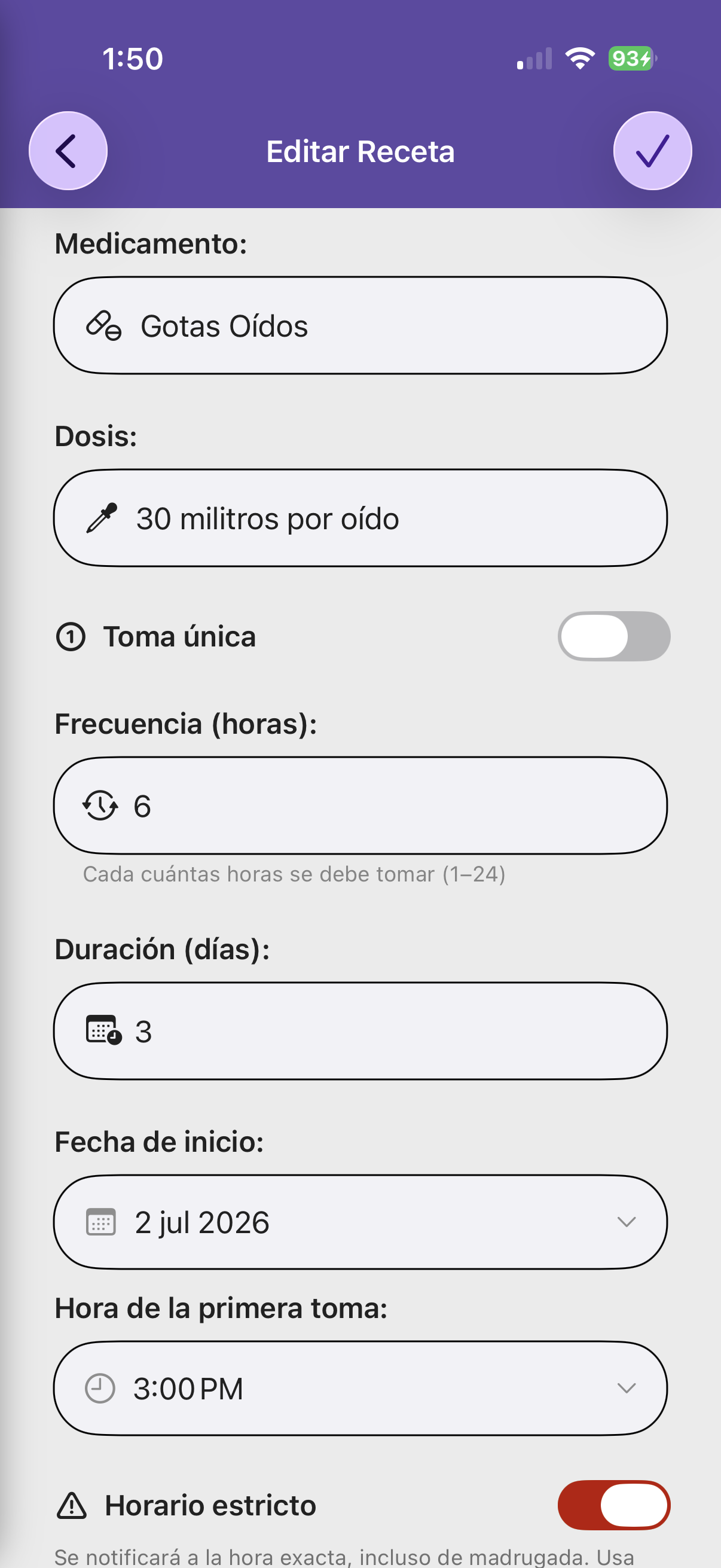
Task: Edit the Medicamento field Gotas Oídos
Action: coord(360,326)
